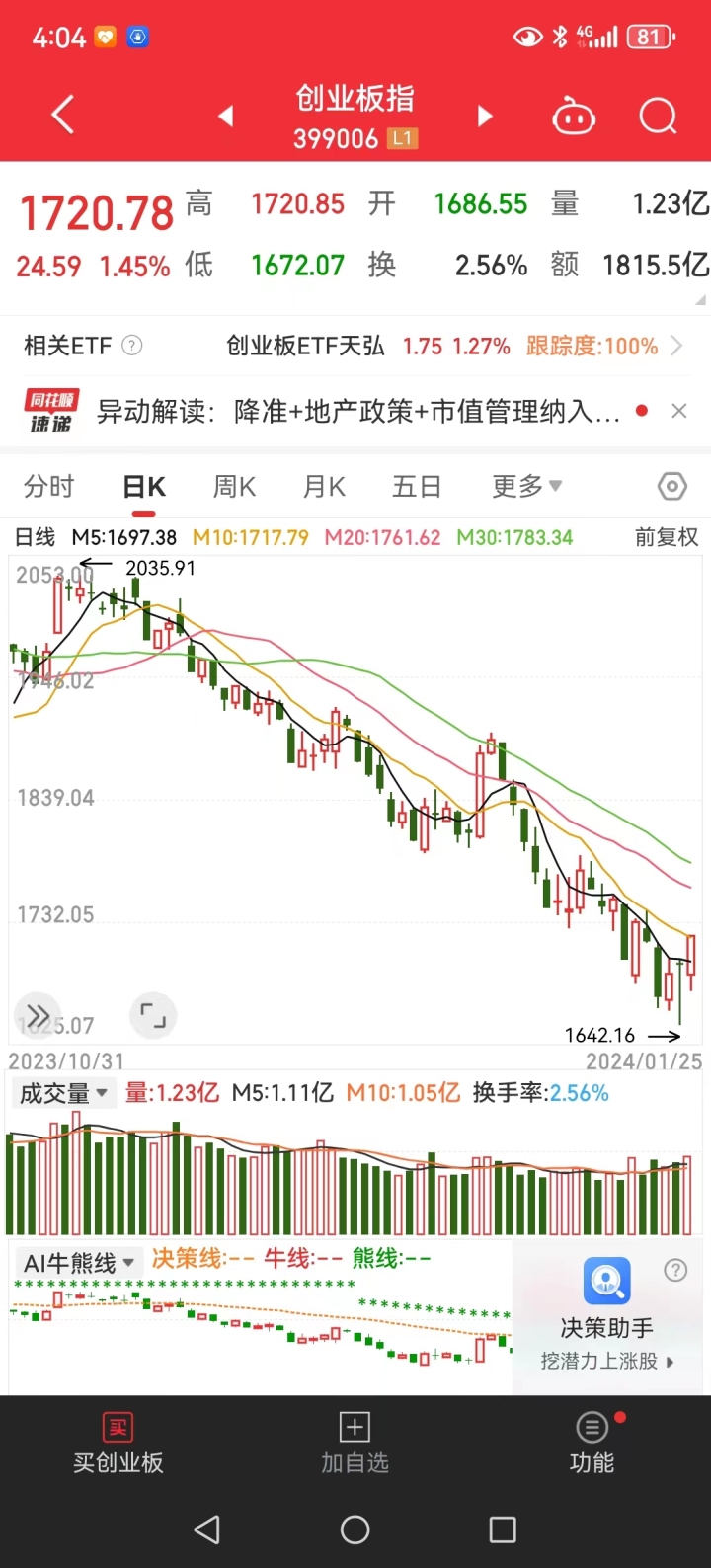Open chart settings hexagon icon
Image resolution: width=711 pixels, height=1568 pixels.
(672, 486)
